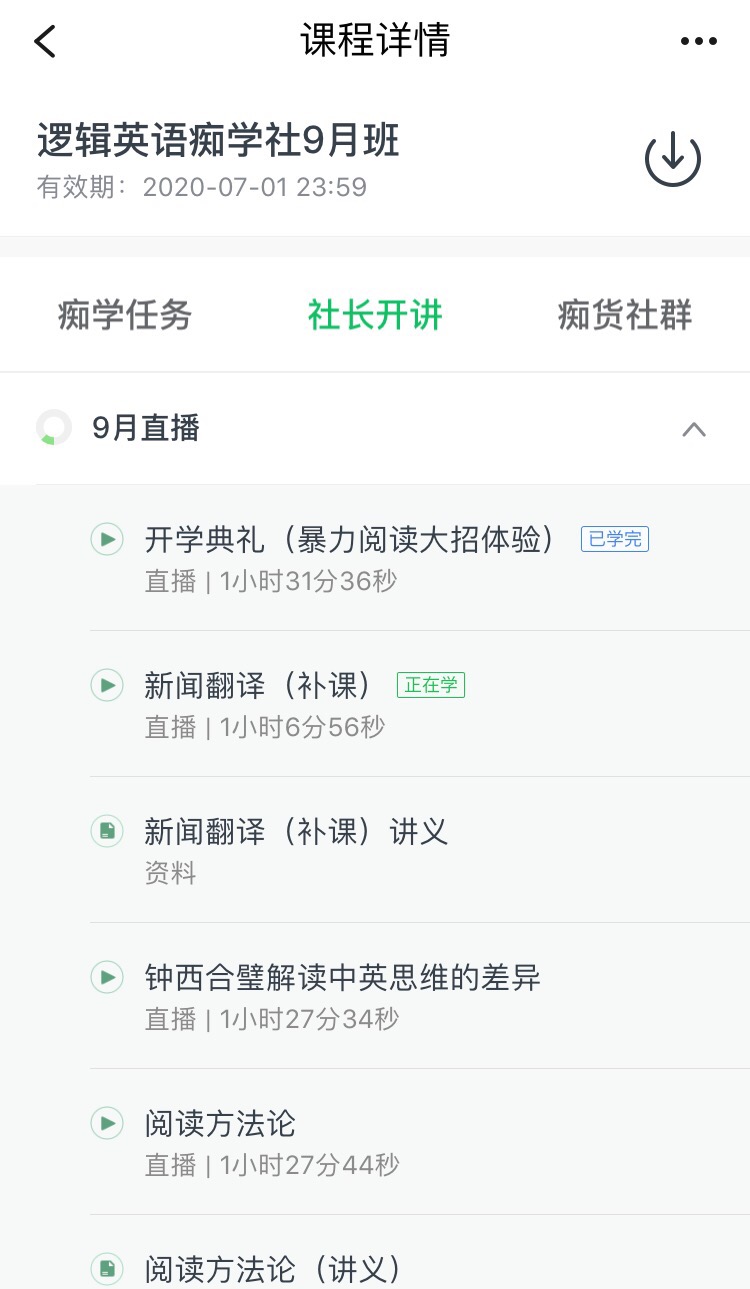Switch to the 痴学任务 tab
Image resolution: width=750 pixels, height=1289 pixels.
[125, 316]
